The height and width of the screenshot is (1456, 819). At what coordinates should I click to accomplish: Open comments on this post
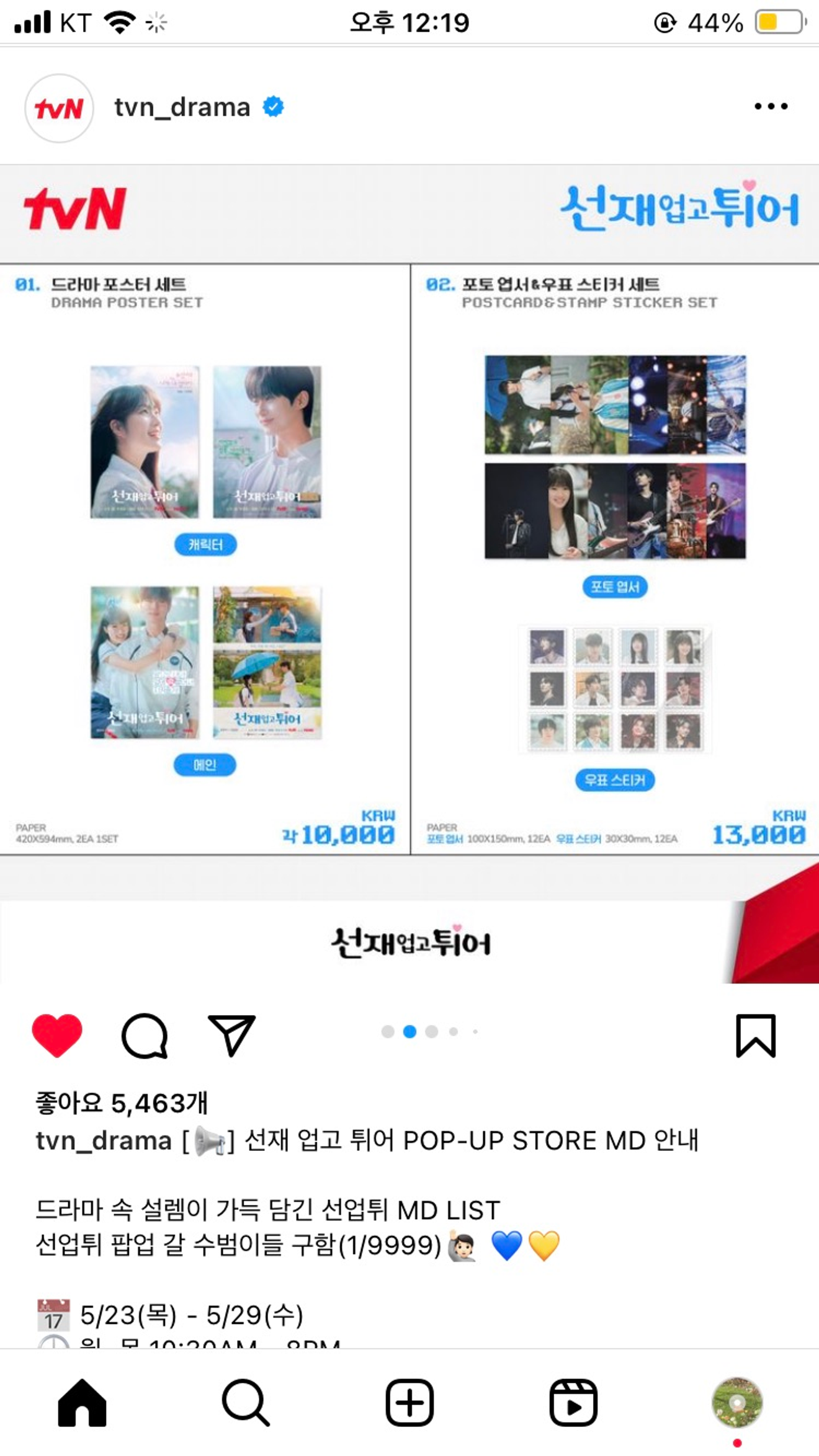click(145, 1035)
